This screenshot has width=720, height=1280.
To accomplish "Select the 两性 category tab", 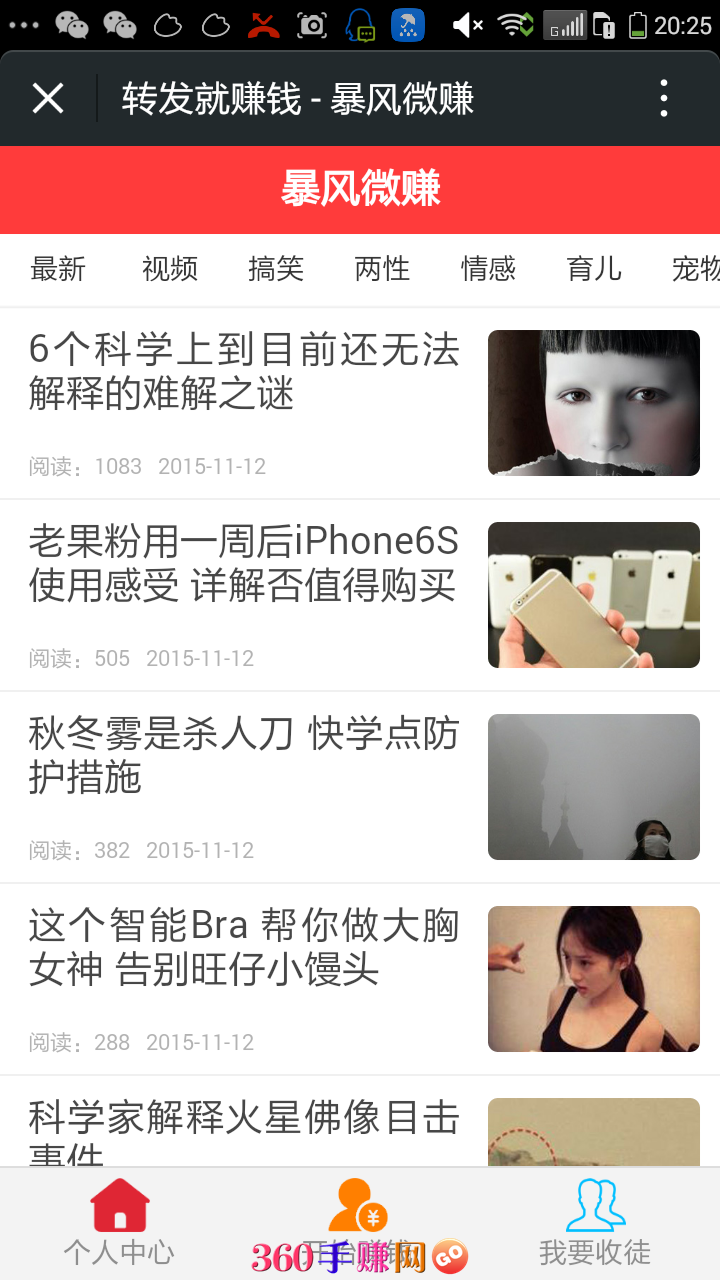I will click(x=382, y=269).
